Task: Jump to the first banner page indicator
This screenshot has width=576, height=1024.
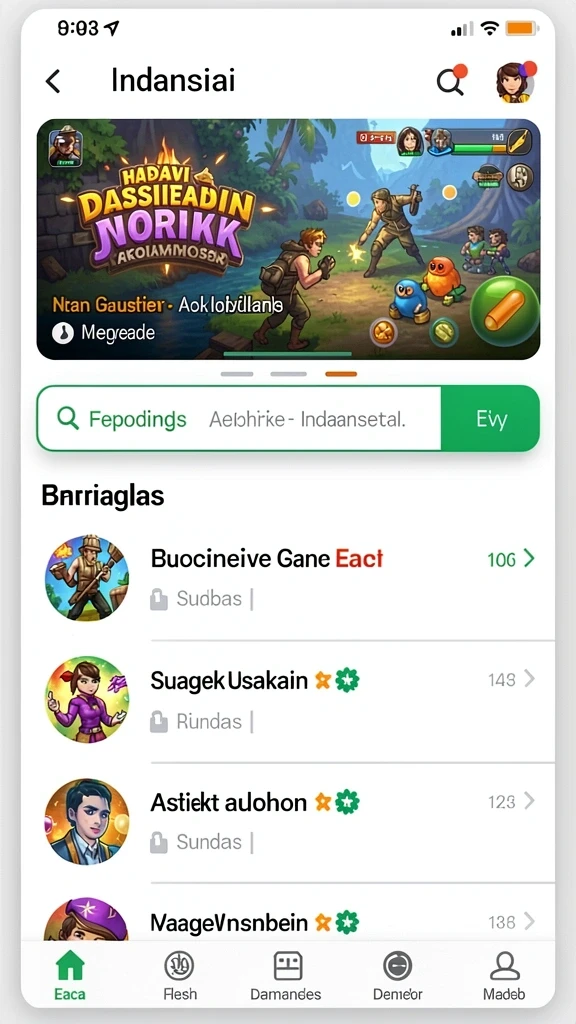Action: [237, 374]
